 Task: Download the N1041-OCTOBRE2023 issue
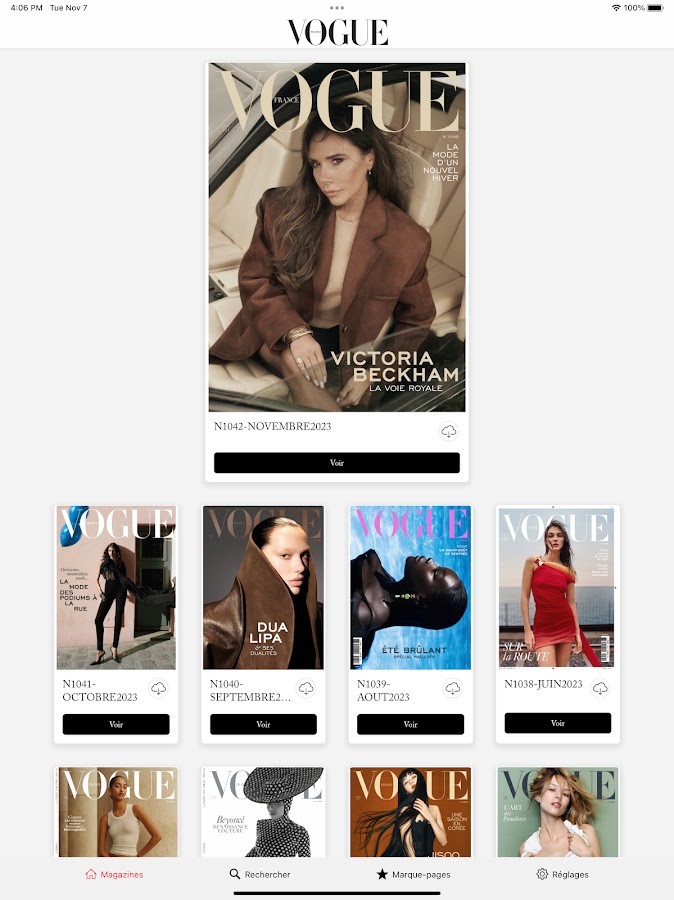point(159,689)
